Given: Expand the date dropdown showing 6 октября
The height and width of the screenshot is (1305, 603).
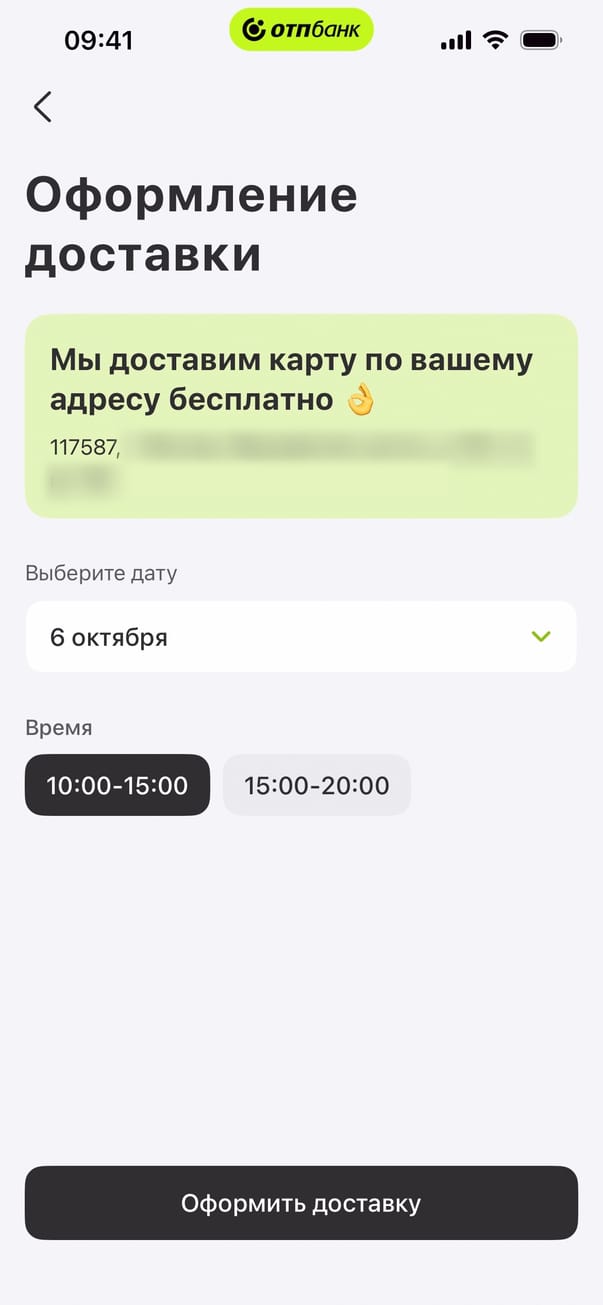Looking at the screenshot, I should tap(301, 637).
